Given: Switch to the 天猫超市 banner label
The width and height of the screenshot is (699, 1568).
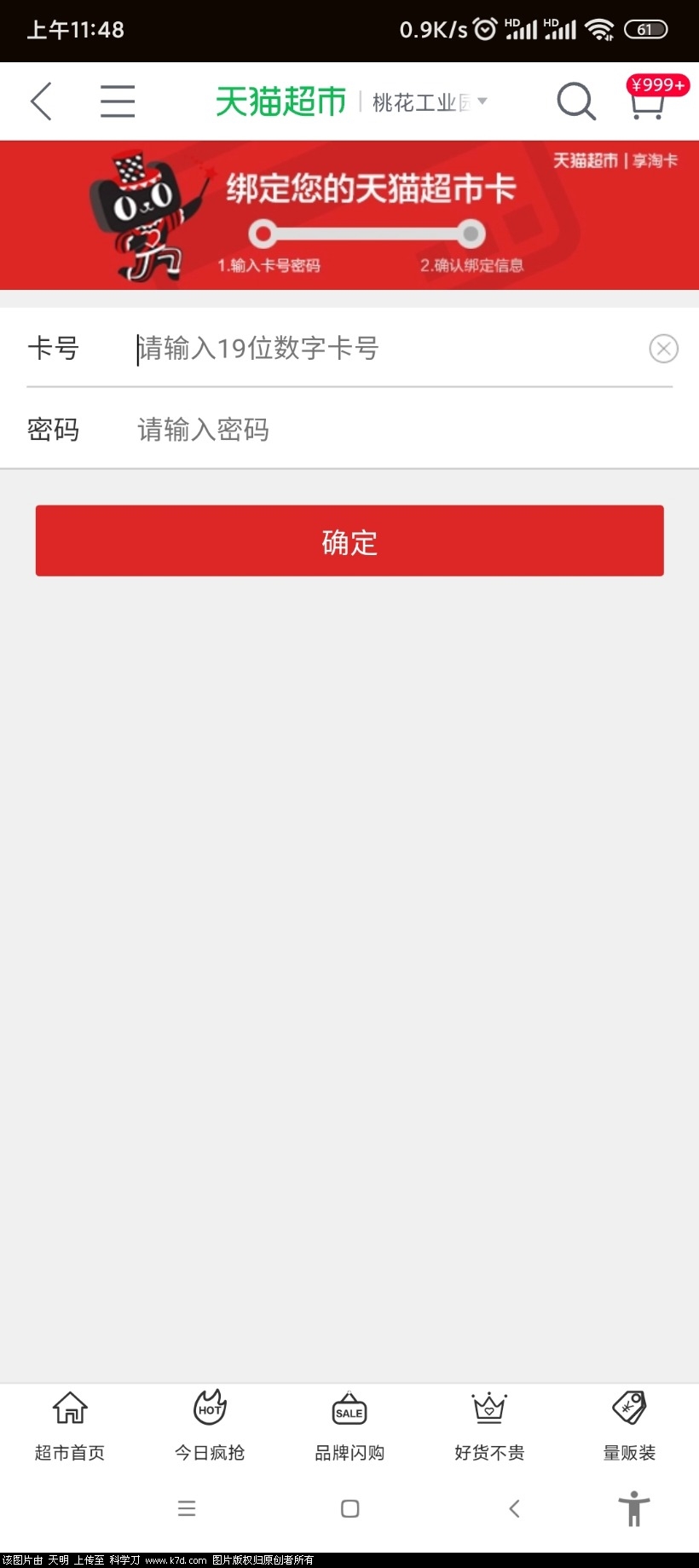Looking at the screenshot, I should pos(586,162).
